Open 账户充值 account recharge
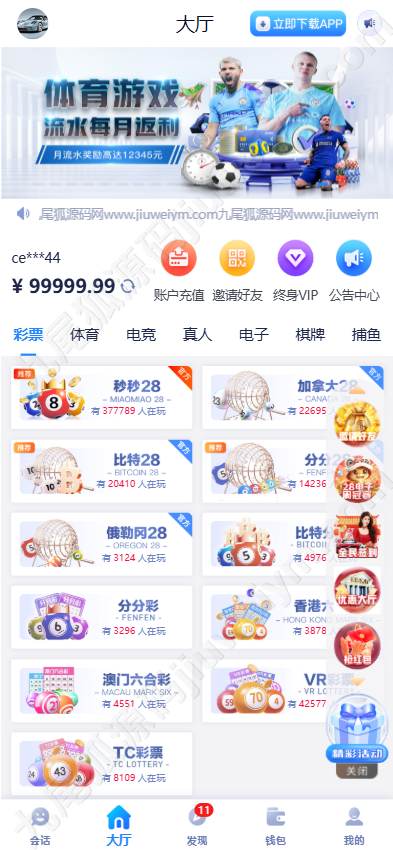 click(x=179, y=271)
